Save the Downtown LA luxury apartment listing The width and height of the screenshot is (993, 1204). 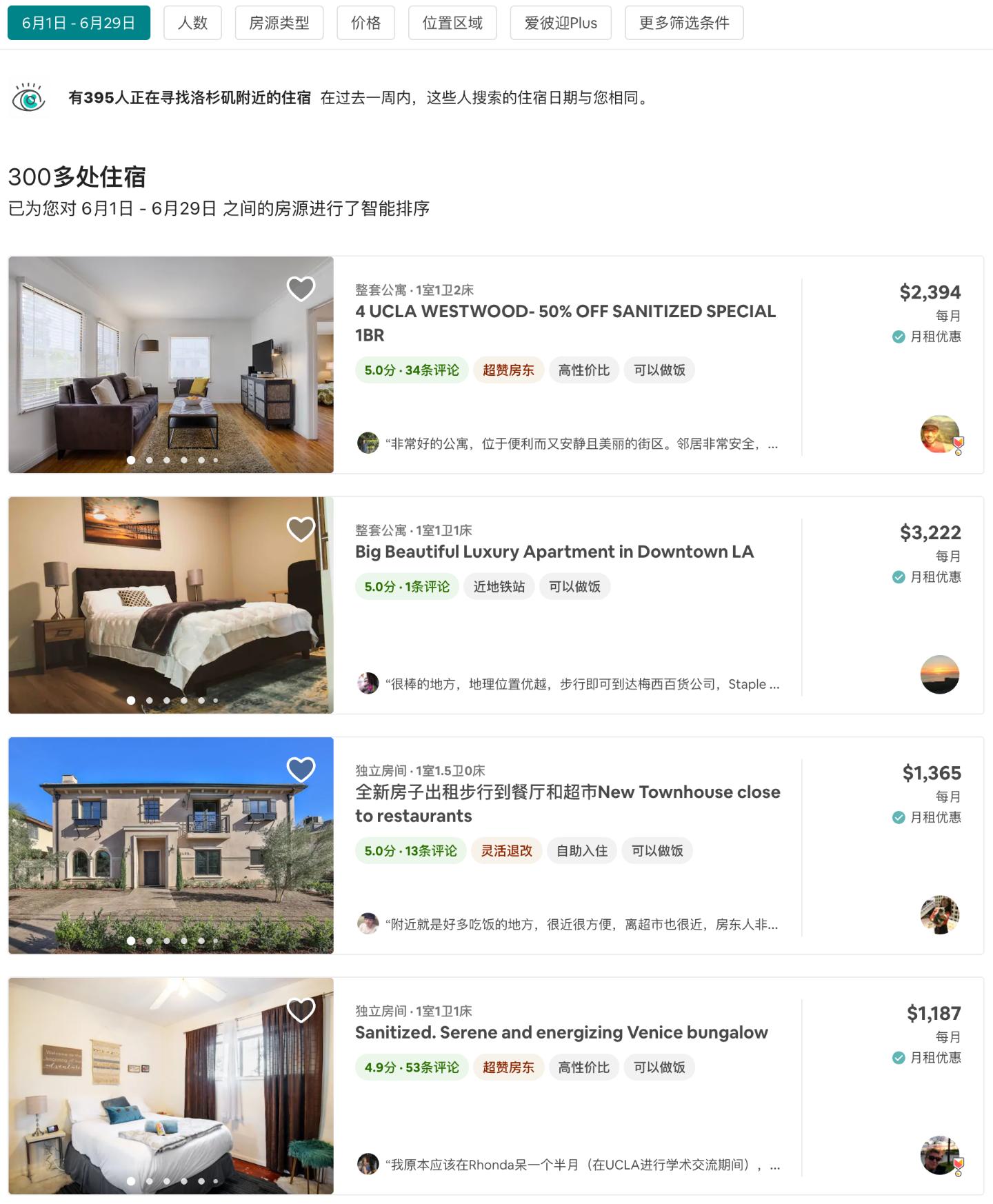click(301, 529)
